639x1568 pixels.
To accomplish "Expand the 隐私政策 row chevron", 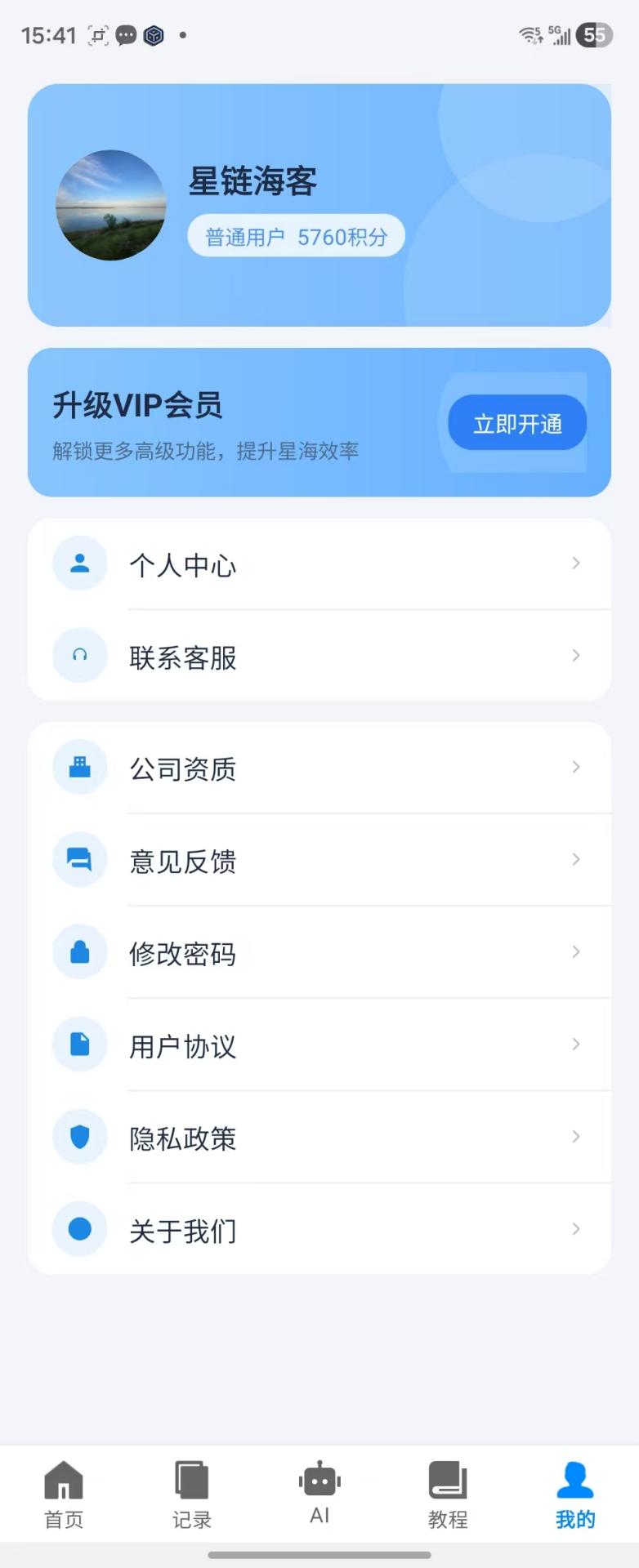I will point(576,1136).
